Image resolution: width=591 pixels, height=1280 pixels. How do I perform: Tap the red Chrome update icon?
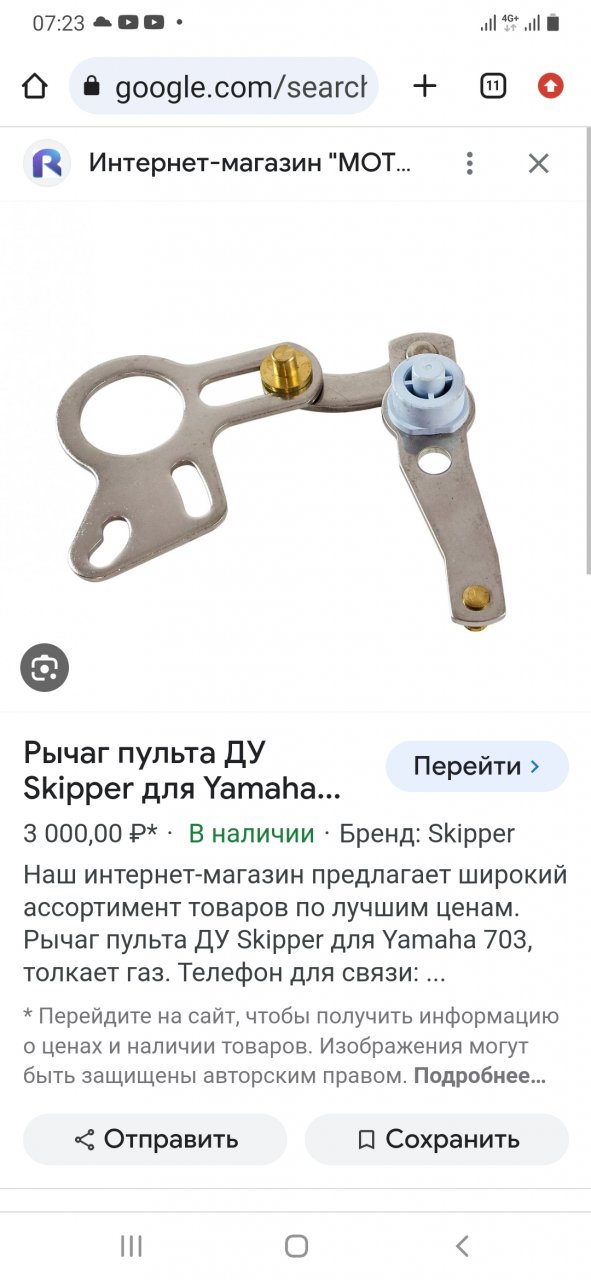(551, 86)
